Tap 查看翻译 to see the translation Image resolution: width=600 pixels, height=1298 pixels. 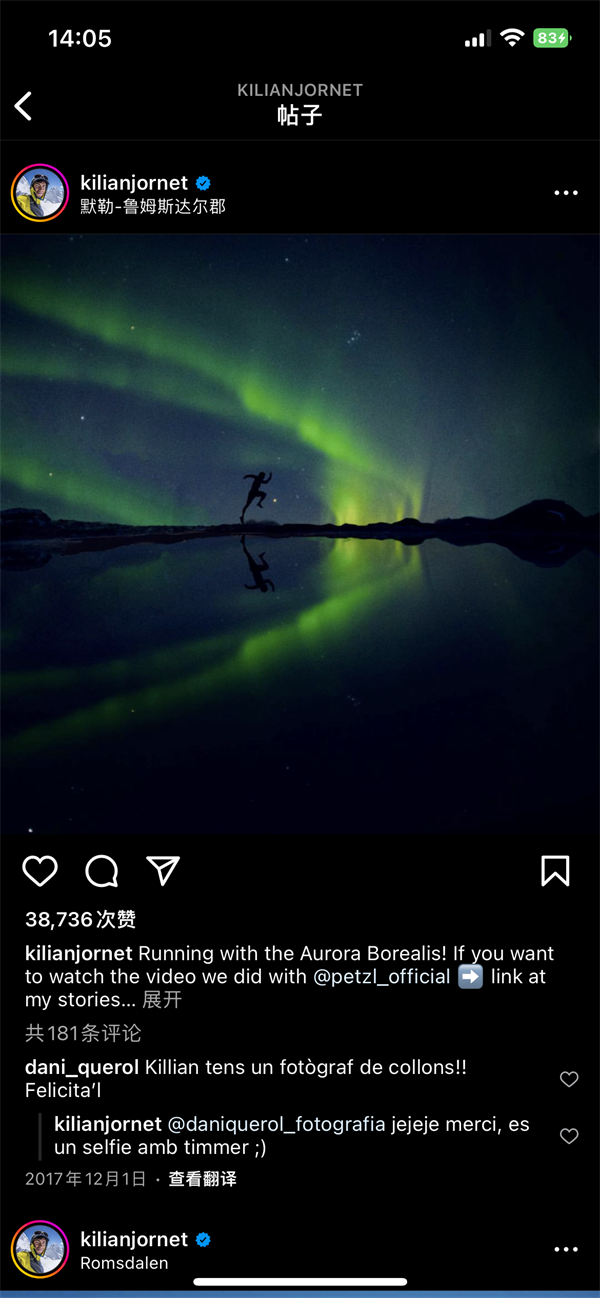click(x=202, y=1179)
